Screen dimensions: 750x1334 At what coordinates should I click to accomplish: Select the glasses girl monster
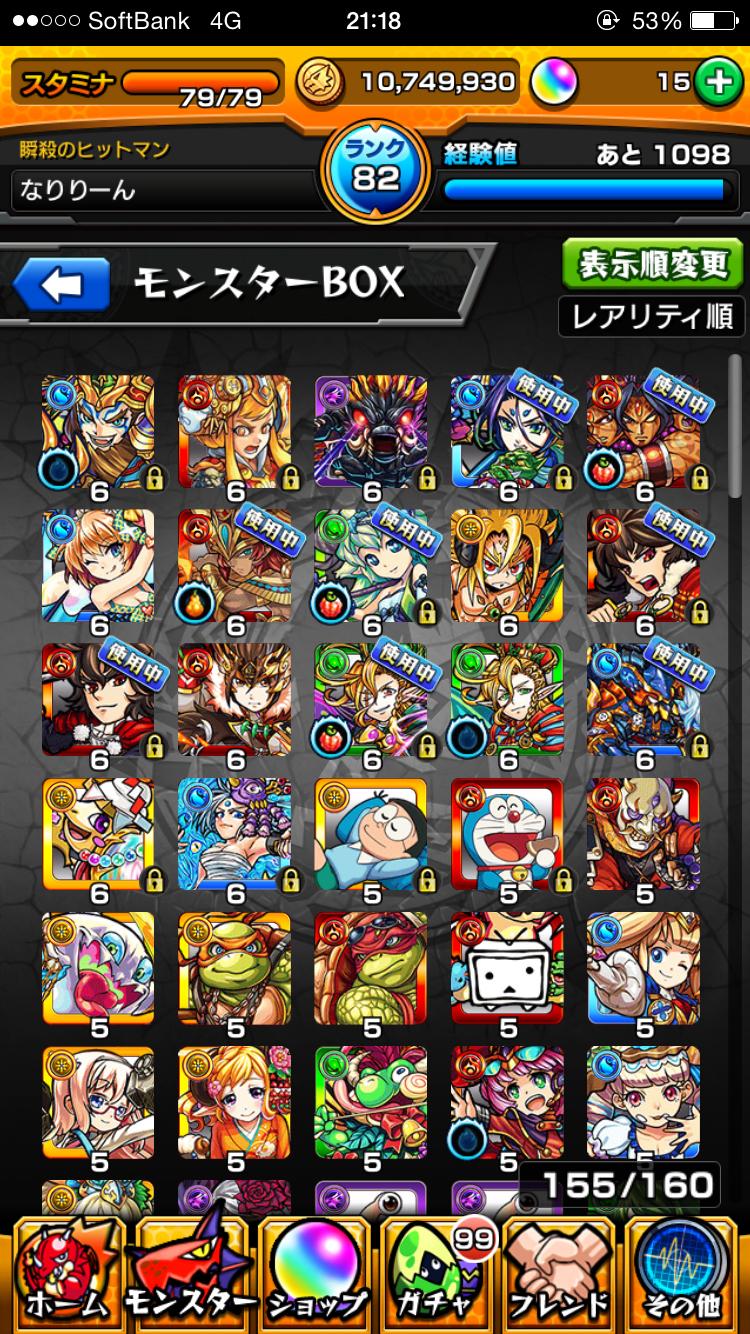[x=98, y=1102]
